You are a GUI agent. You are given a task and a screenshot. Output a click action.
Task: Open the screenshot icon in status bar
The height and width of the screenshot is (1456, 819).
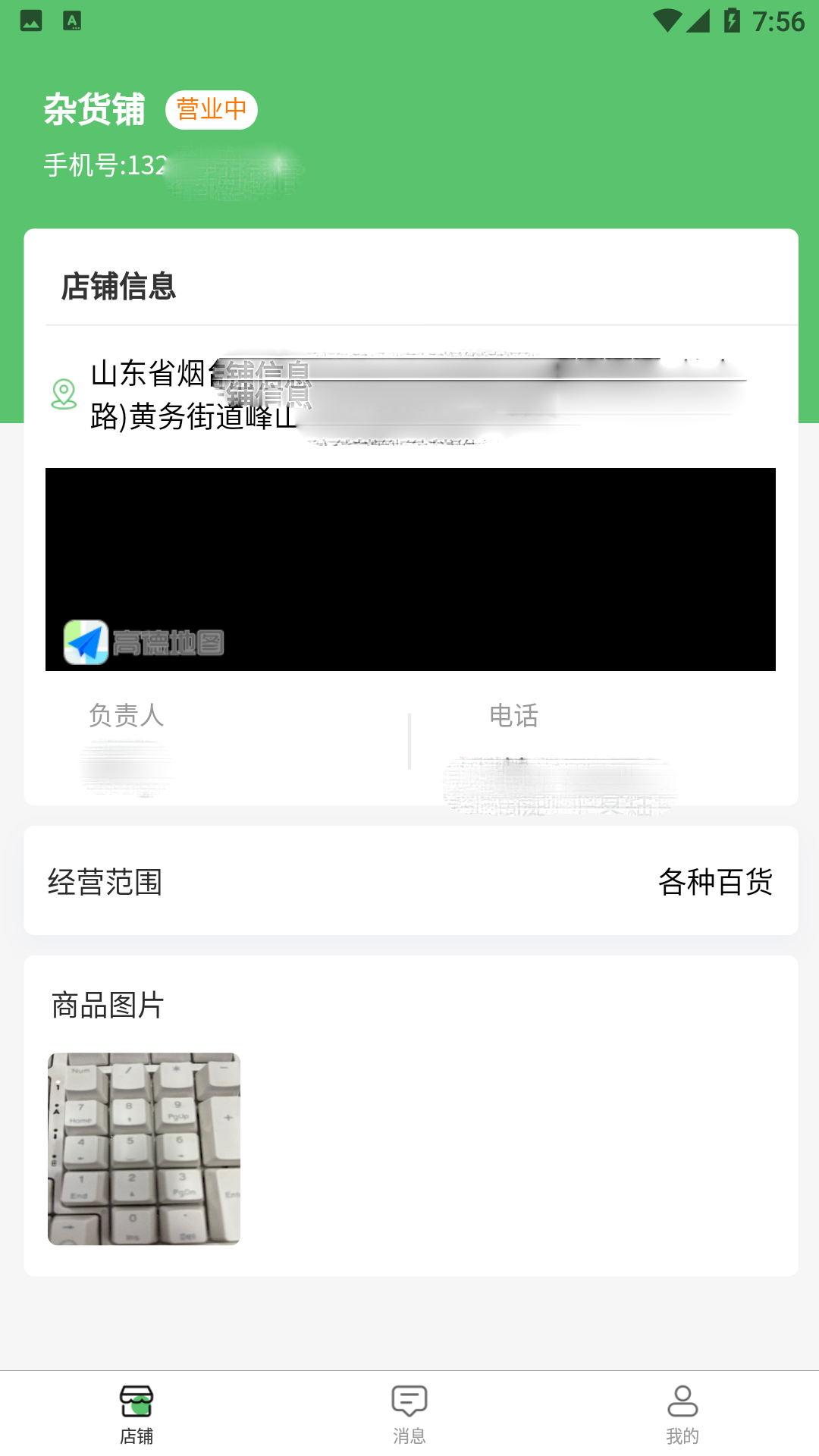coord(29,20)
